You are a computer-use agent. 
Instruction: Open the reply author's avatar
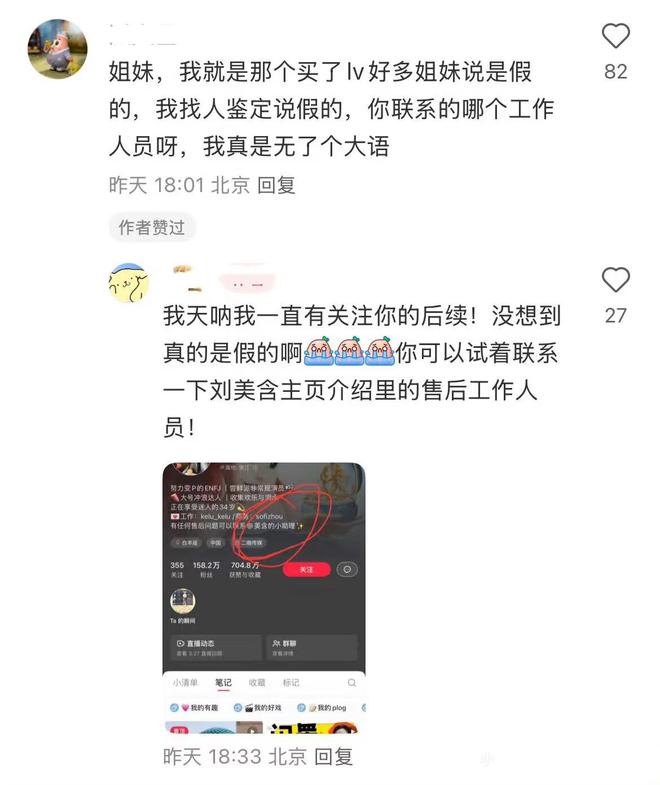click(x=128, y=284)
